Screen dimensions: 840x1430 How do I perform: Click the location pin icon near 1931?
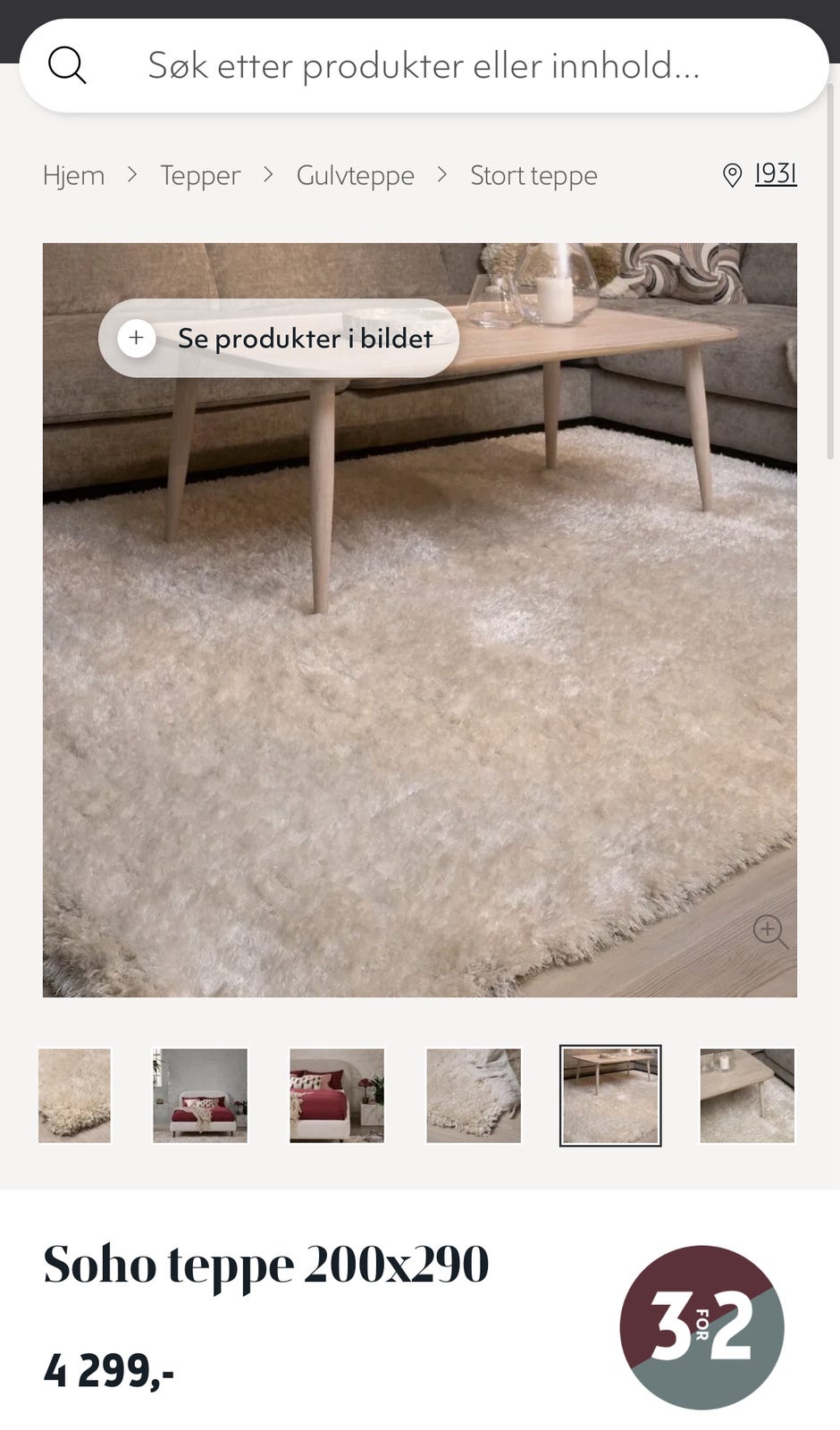(x=732, y=174)
